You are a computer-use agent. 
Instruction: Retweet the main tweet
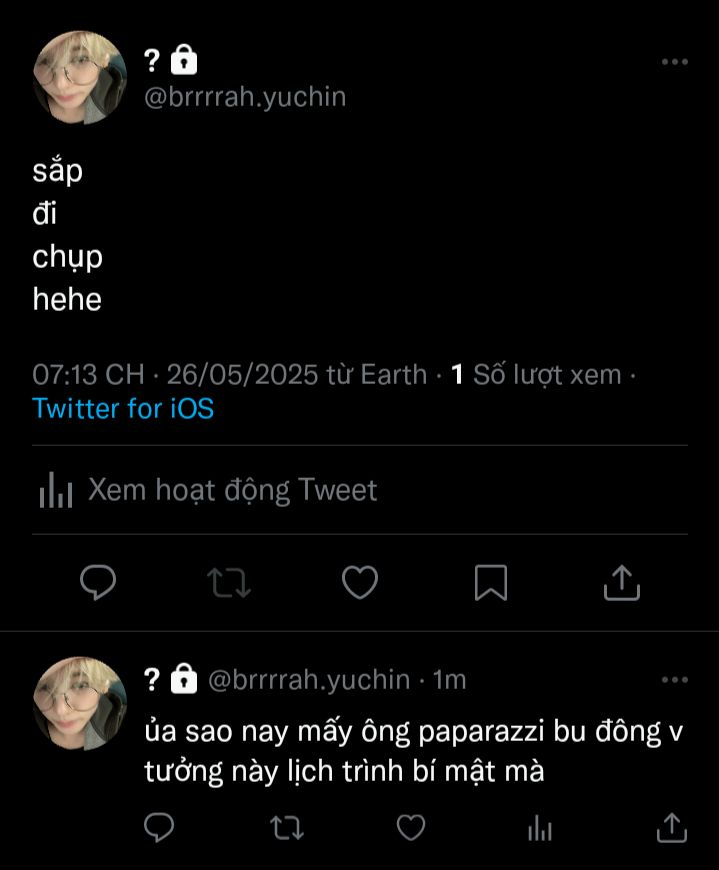point(229,582)
